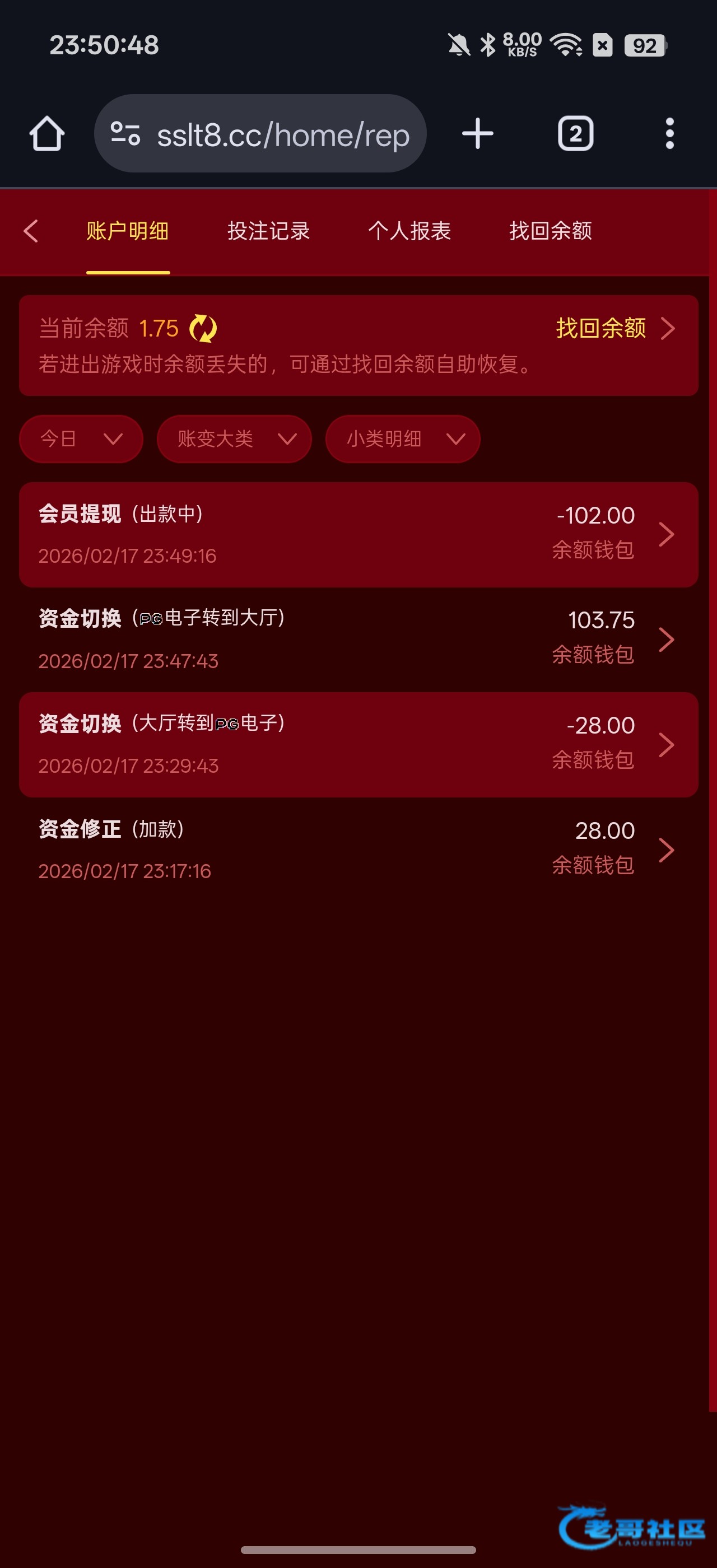Go to the browser home page

[x=47, y=134]
